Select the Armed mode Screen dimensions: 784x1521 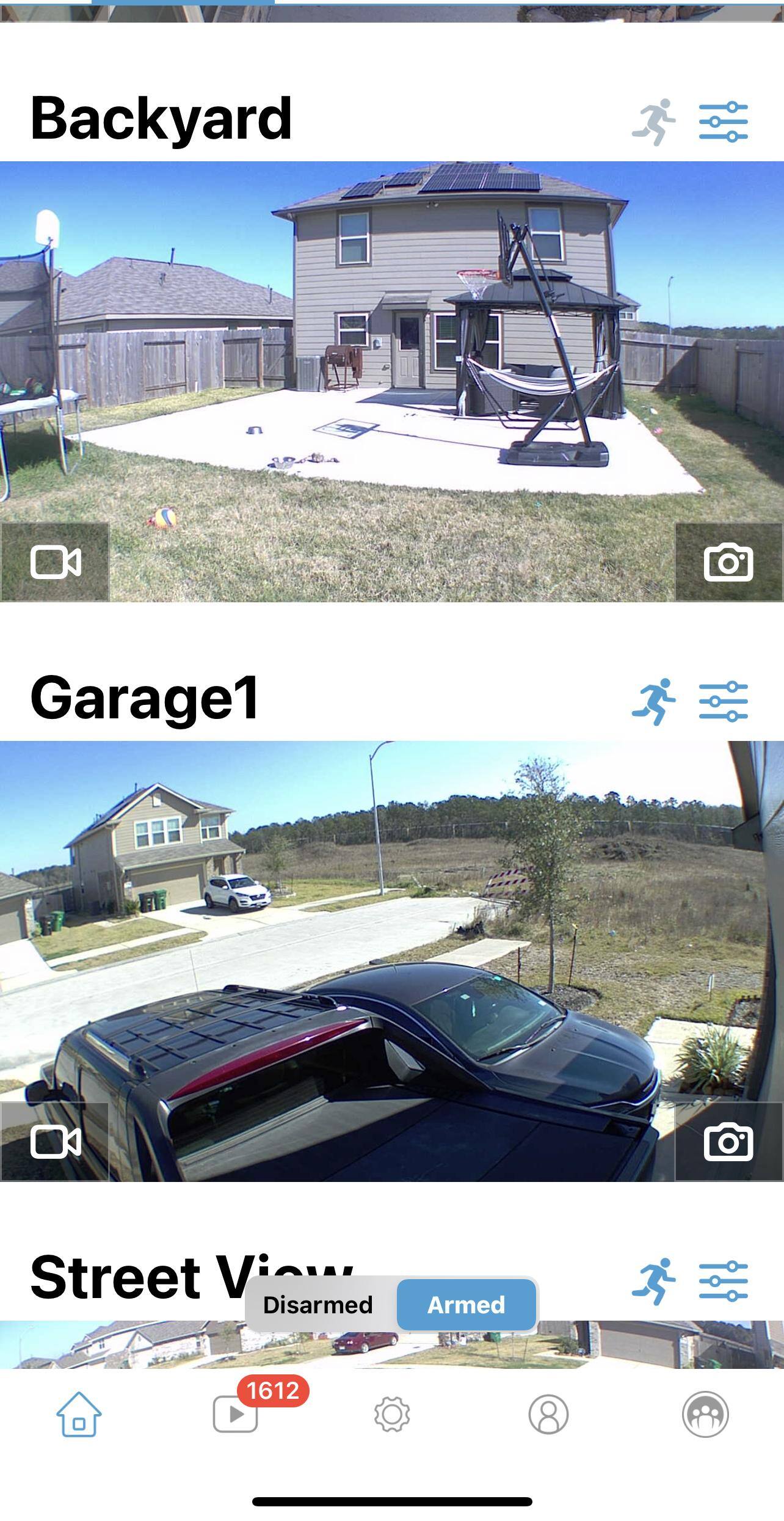coord(466,1305)
